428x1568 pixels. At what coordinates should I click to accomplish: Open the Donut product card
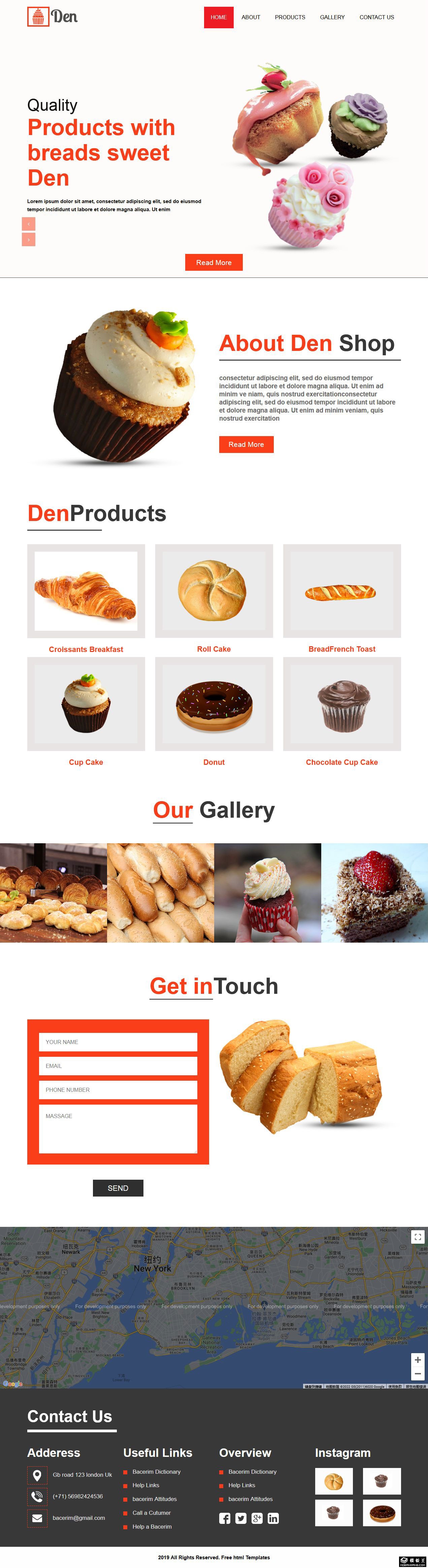click(214, 704)
